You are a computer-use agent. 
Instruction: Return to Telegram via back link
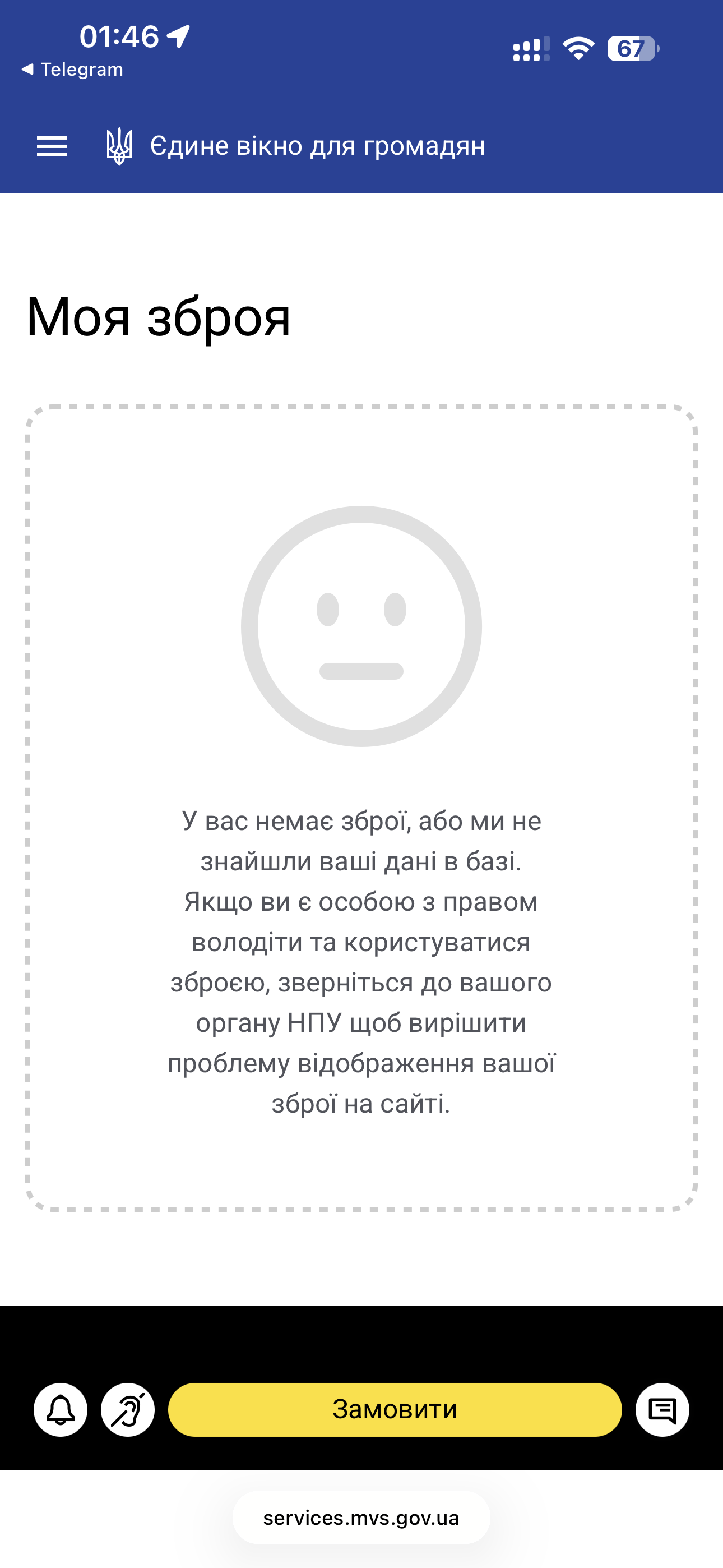(x=72, y=70)
